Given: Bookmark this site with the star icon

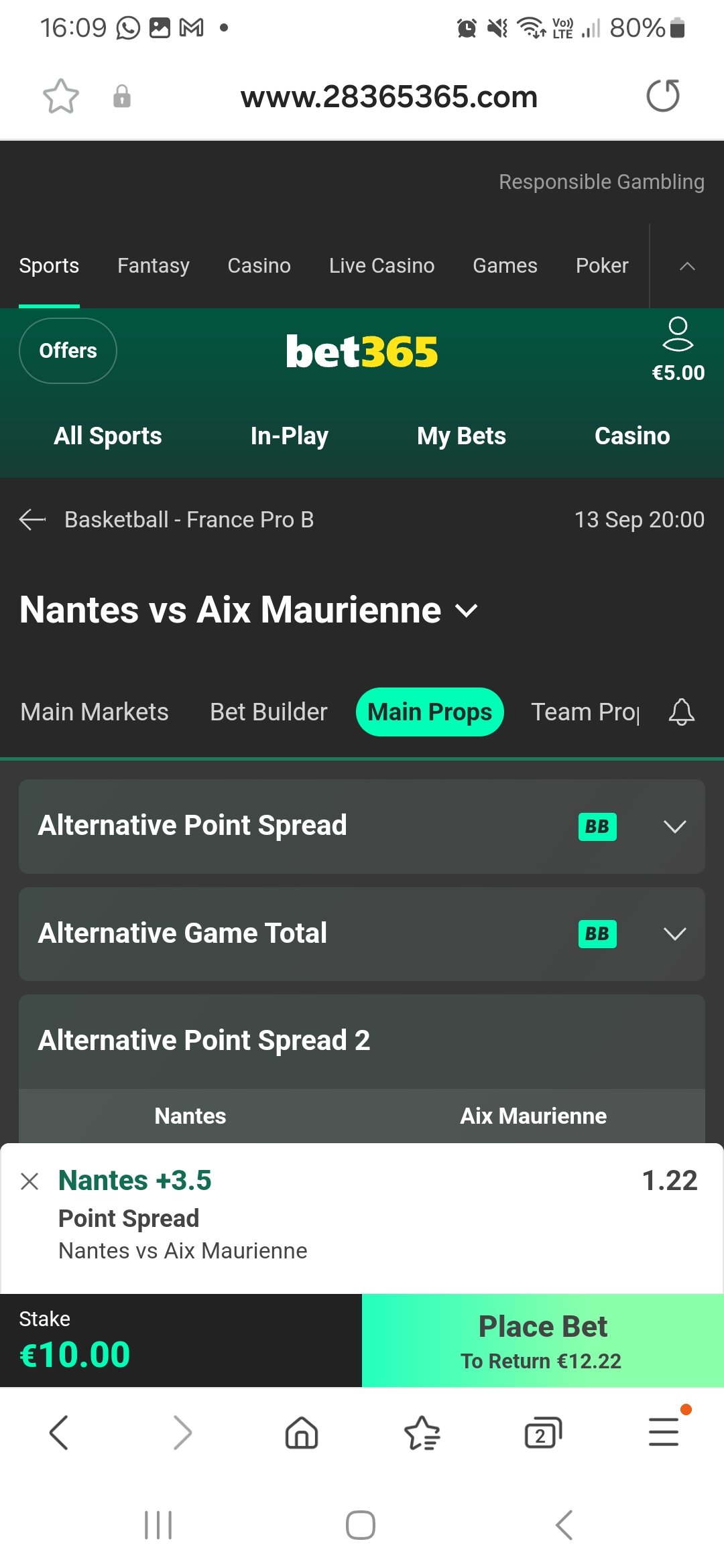Looking at the screenshot, I should 61,96.
